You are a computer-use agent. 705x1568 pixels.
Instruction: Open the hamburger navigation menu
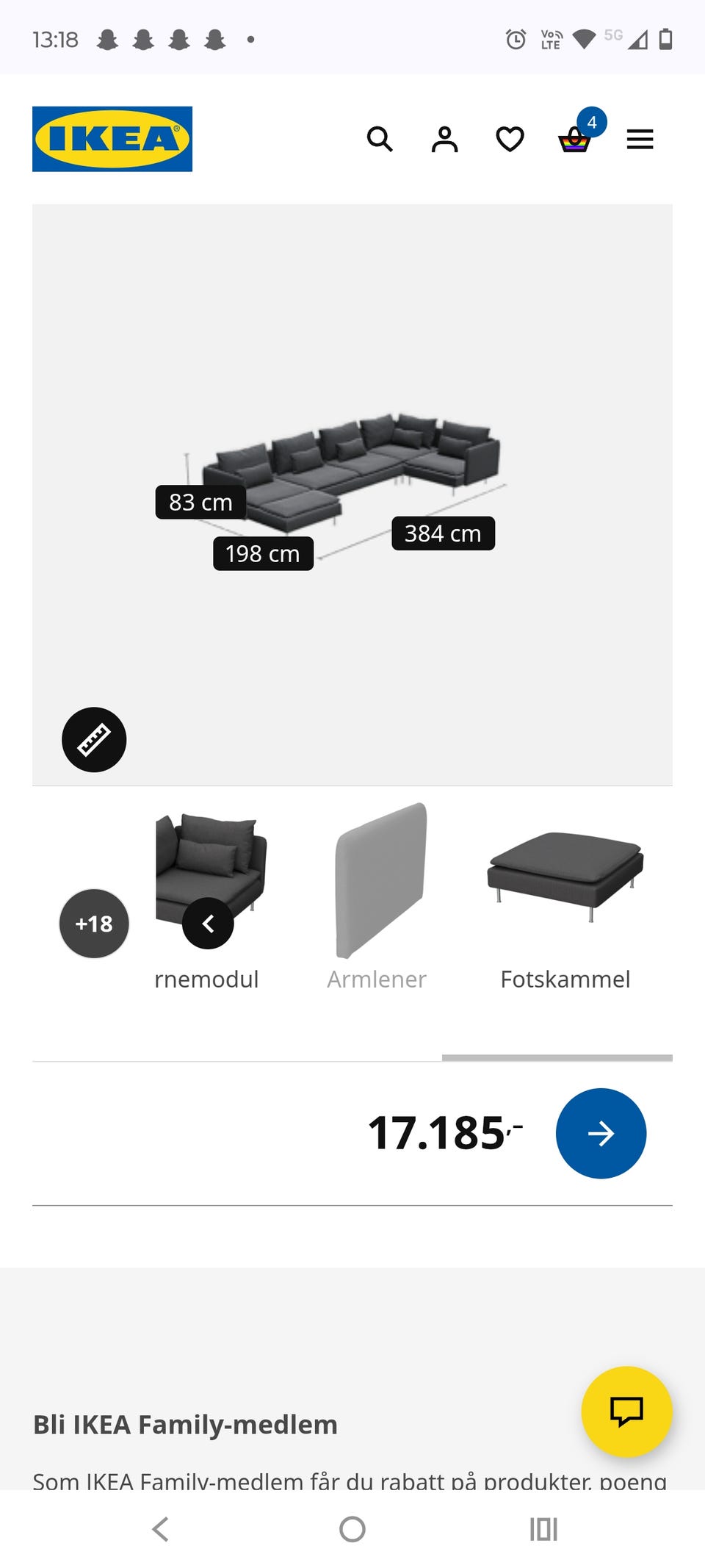pyautogui.click(x=640, y=139)
